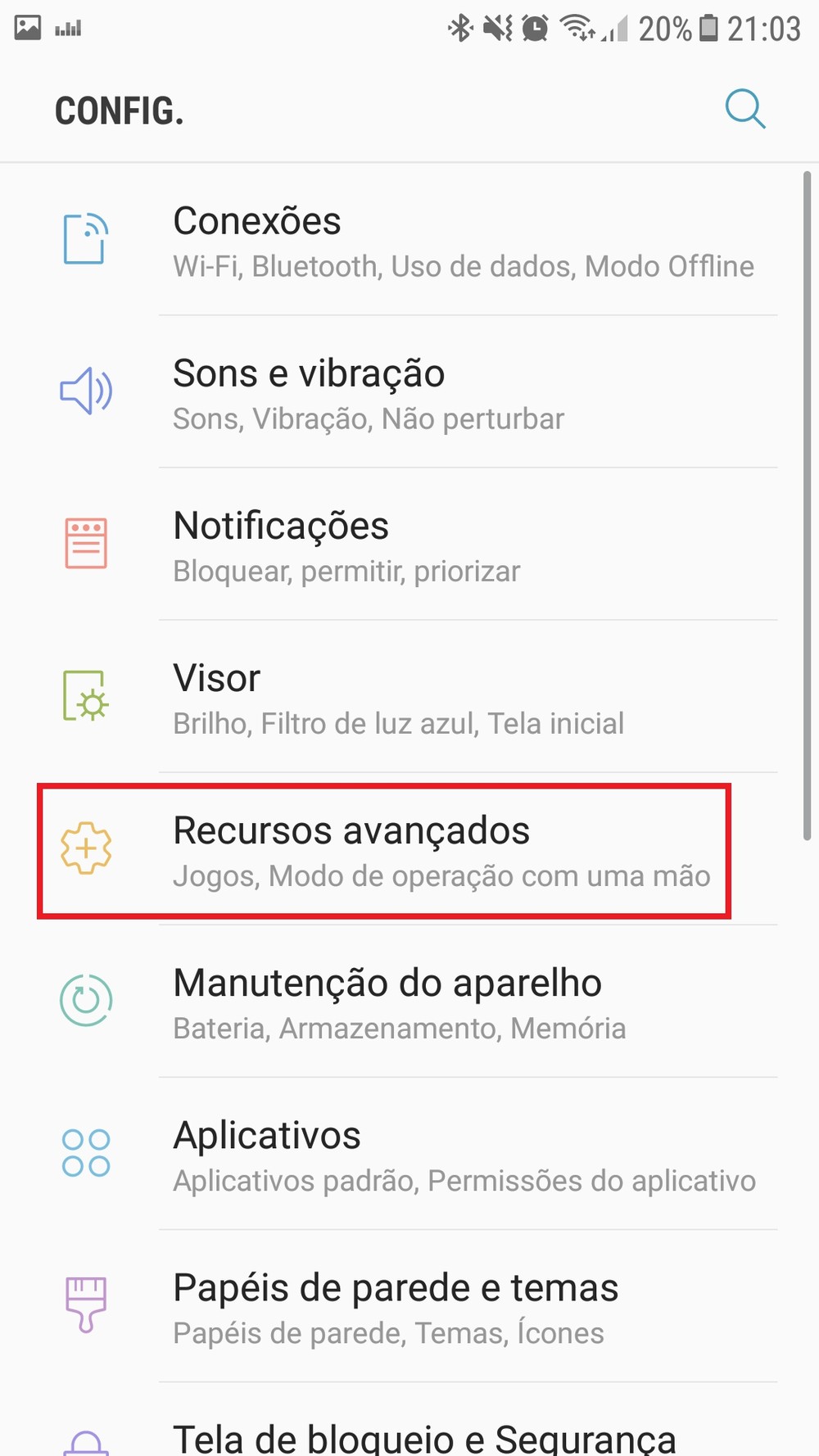Open Sons e vibração settings
Screen dimensions: 819x1456
click(409, 394)
